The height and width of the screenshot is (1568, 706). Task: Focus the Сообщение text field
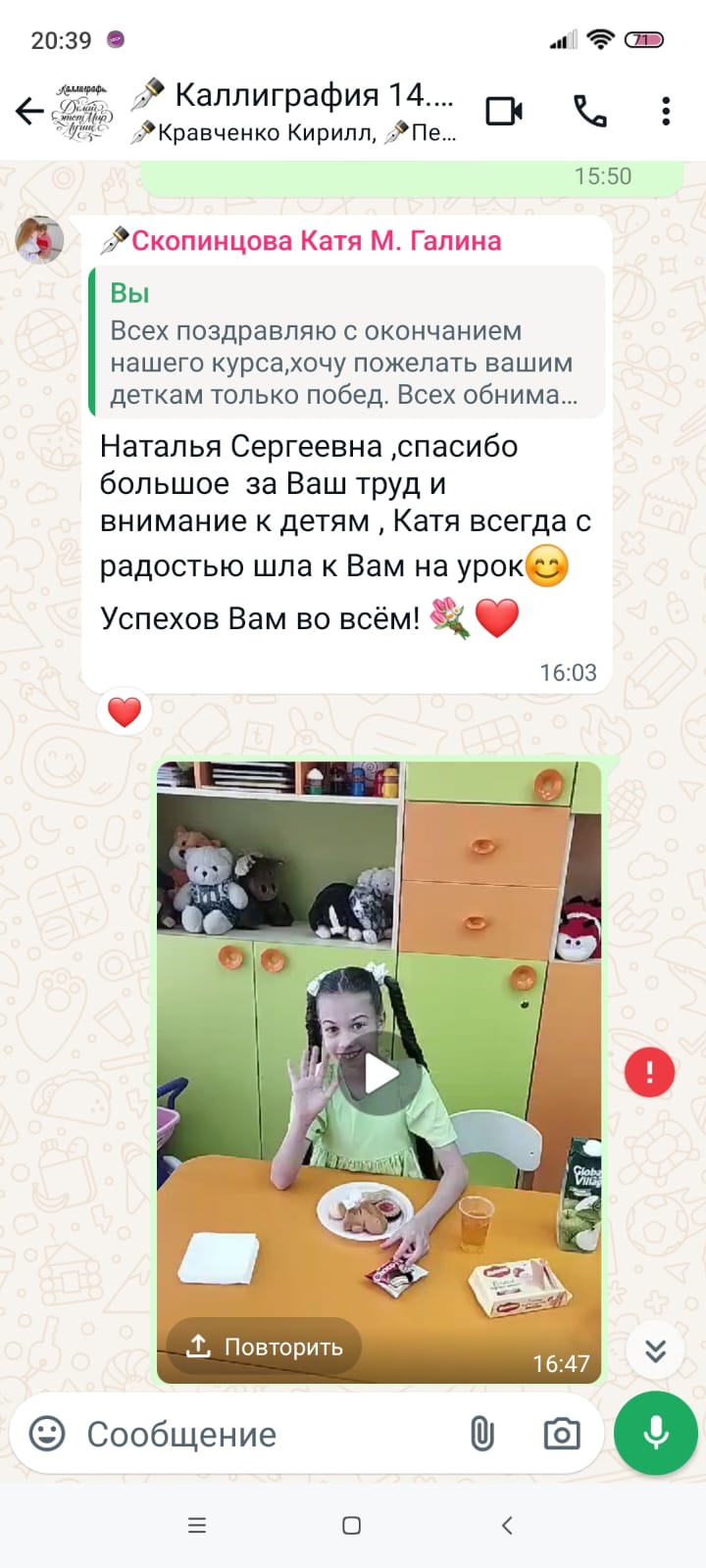click(265, 1434)
